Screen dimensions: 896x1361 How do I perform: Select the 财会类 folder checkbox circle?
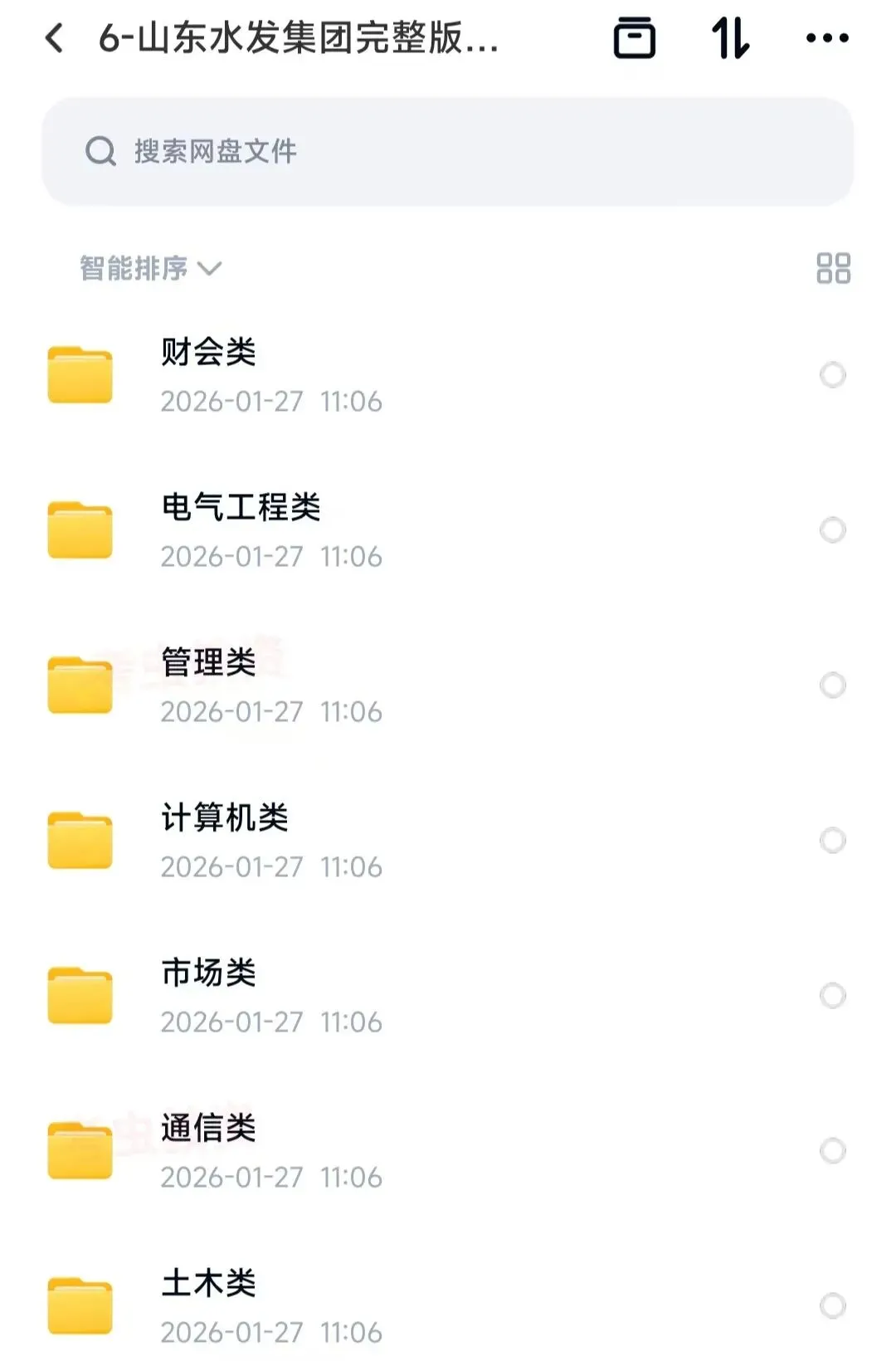pyautogui.click(x=832, y=375)
